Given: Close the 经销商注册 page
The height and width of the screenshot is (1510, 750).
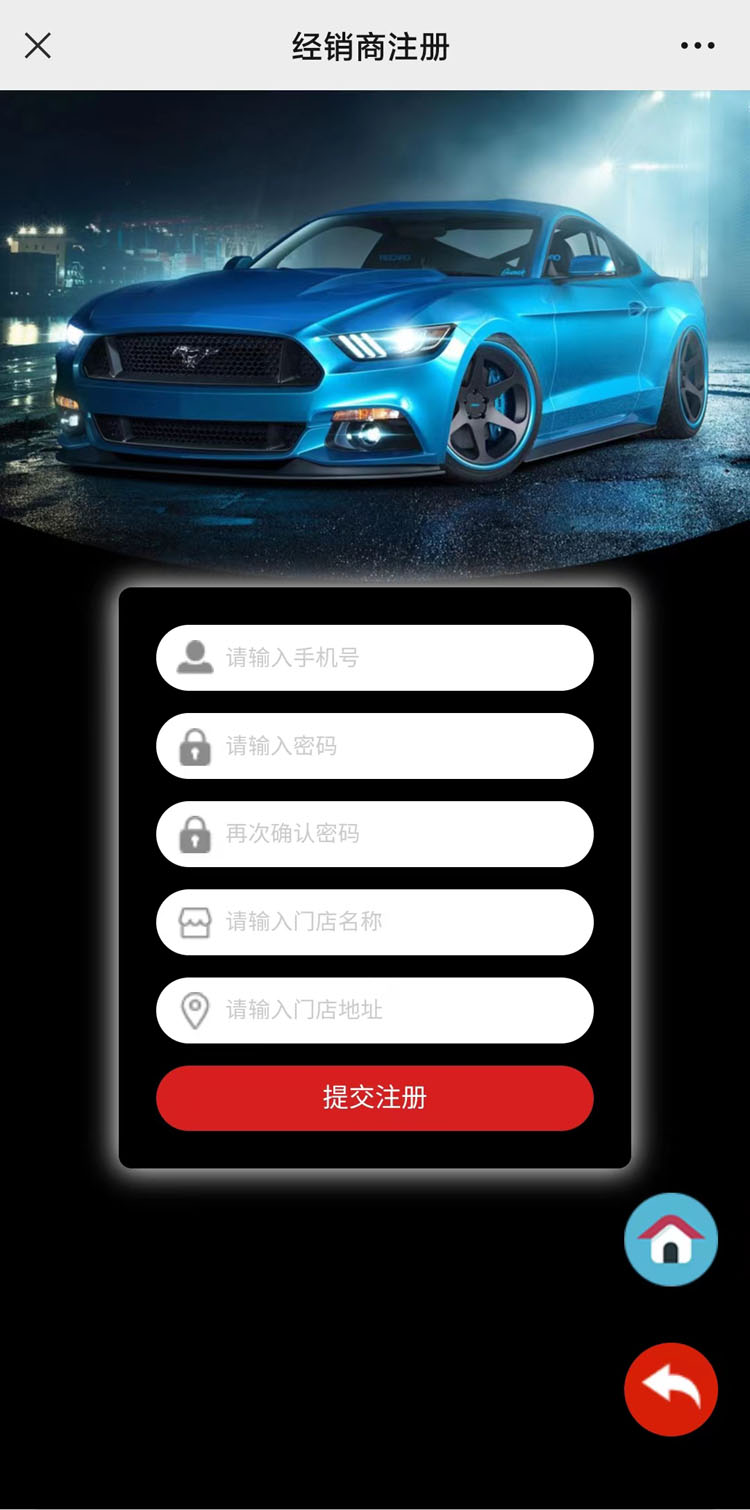Looking at the screenshot, I should (38, 46).
